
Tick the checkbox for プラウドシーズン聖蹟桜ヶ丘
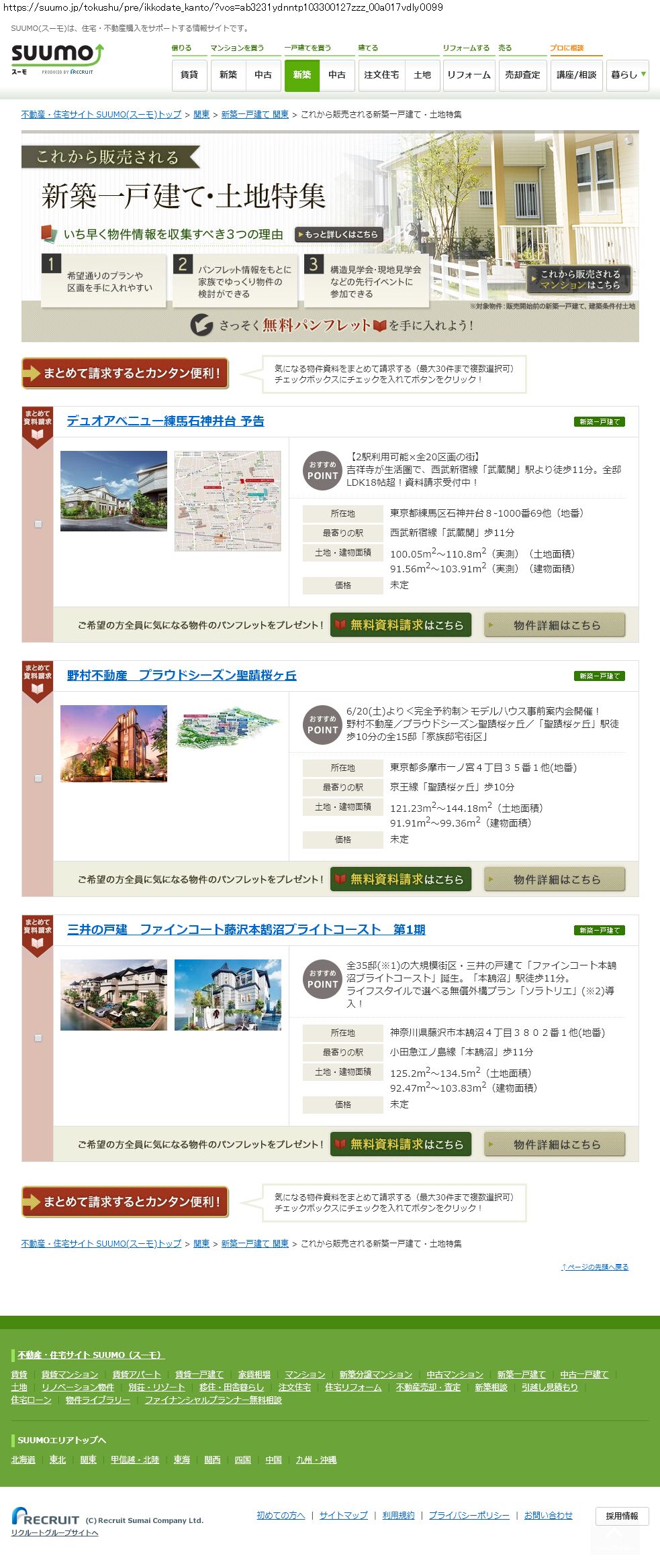(x=38, y=778)
